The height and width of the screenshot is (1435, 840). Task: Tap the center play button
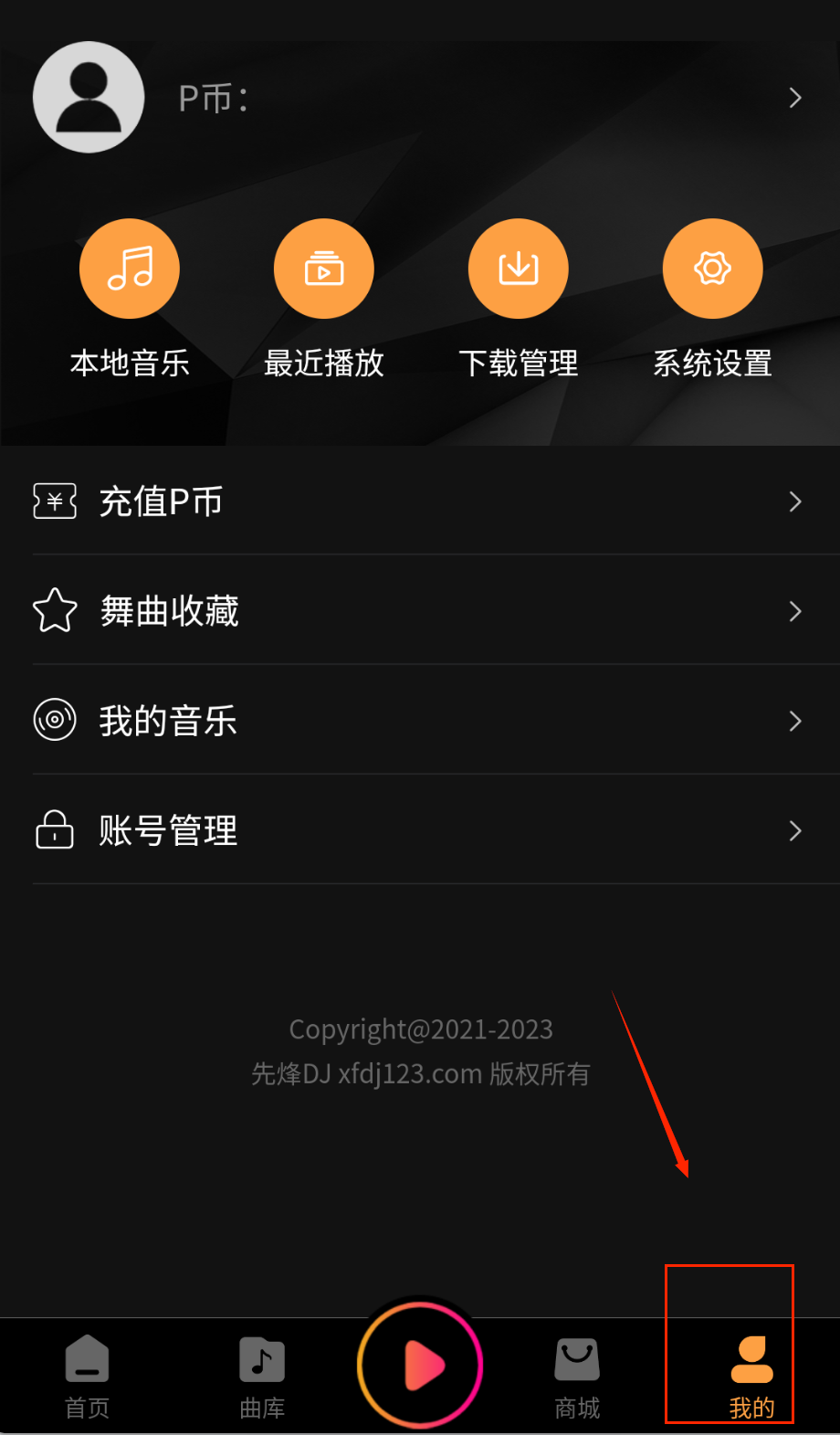[420, 1366]
